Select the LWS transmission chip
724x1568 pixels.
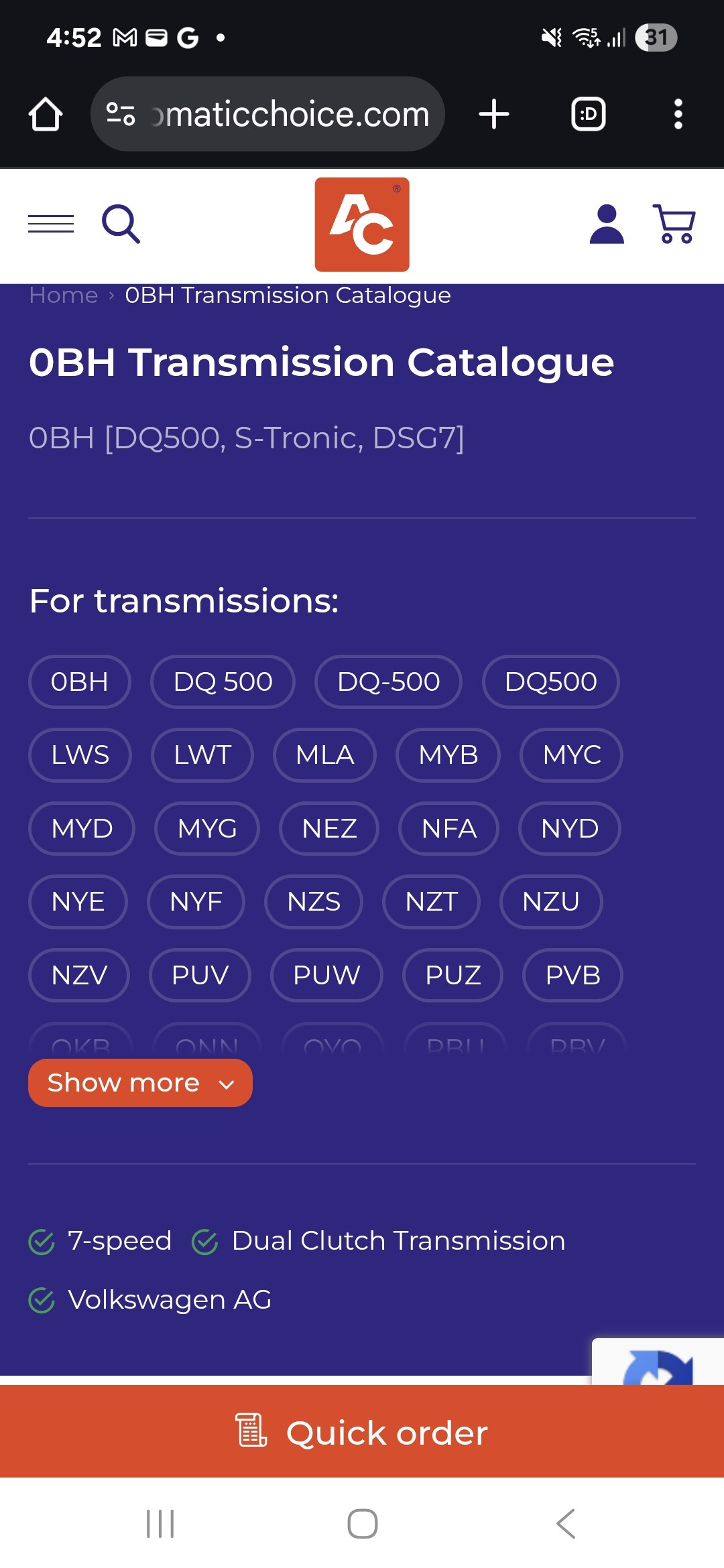pos(80,755)
